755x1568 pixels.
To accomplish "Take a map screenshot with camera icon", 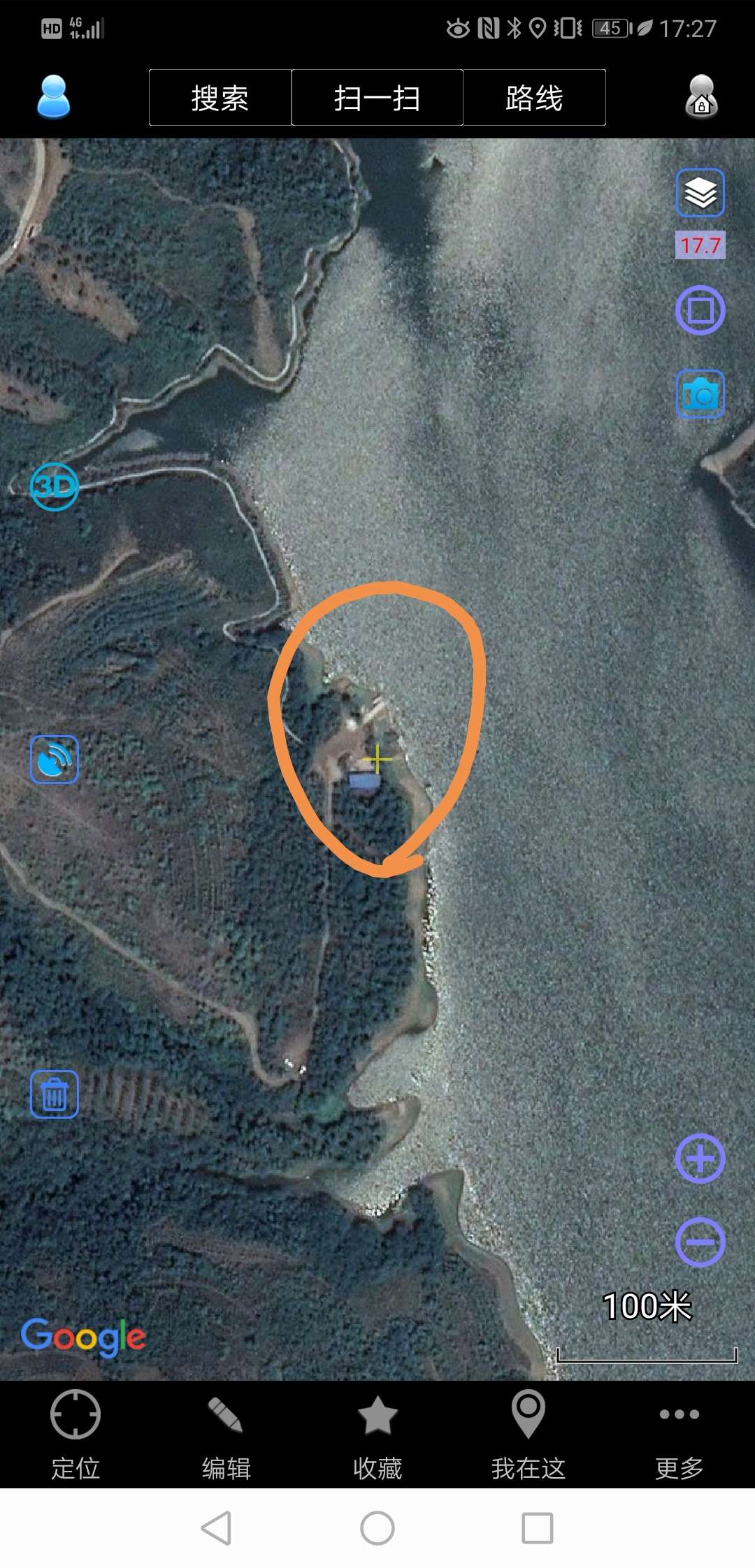I will [700, 394].
